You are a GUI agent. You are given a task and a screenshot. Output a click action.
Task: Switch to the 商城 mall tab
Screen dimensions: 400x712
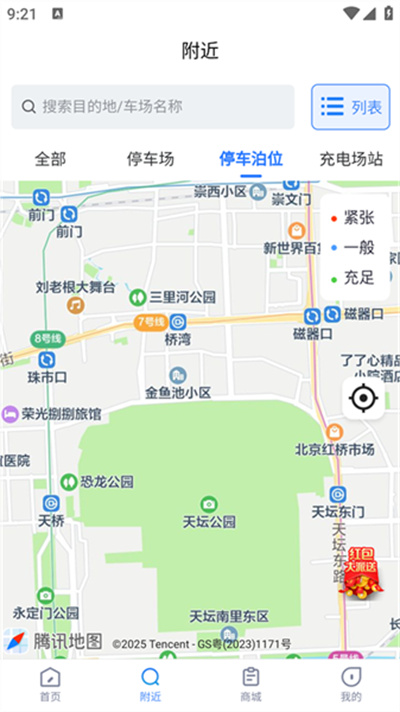point(251,685)
